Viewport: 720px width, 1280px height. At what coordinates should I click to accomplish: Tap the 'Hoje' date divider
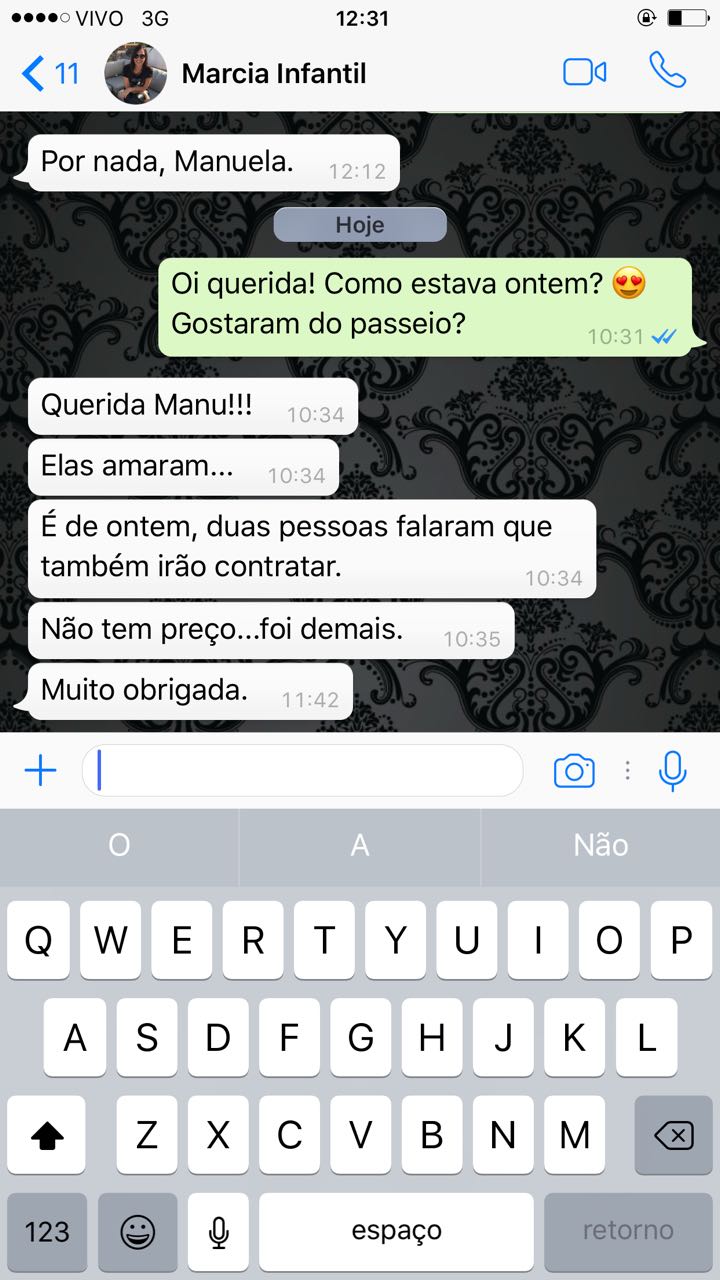[360, 224]
